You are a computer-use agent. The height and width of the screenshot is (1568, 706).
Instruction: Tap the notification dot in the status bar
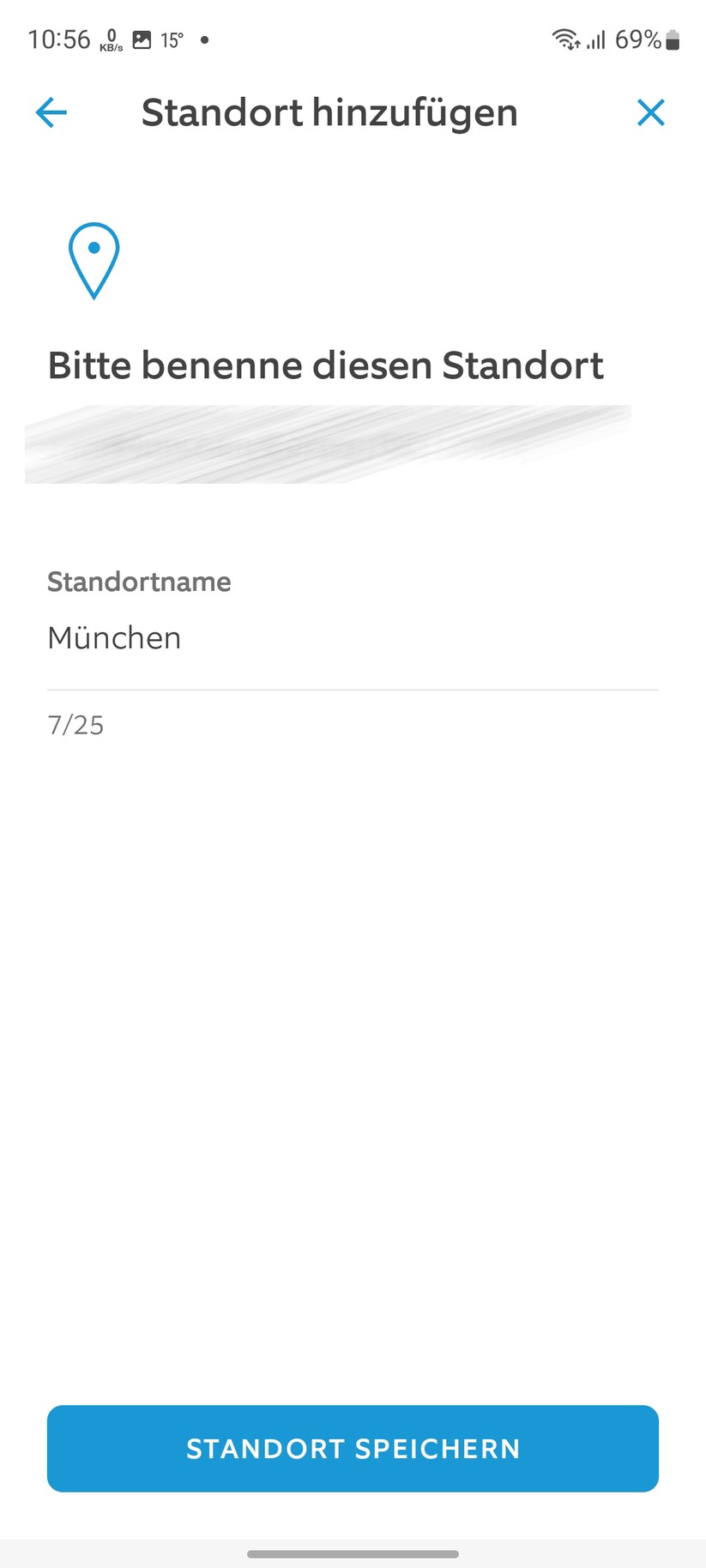tap(204, 39)
